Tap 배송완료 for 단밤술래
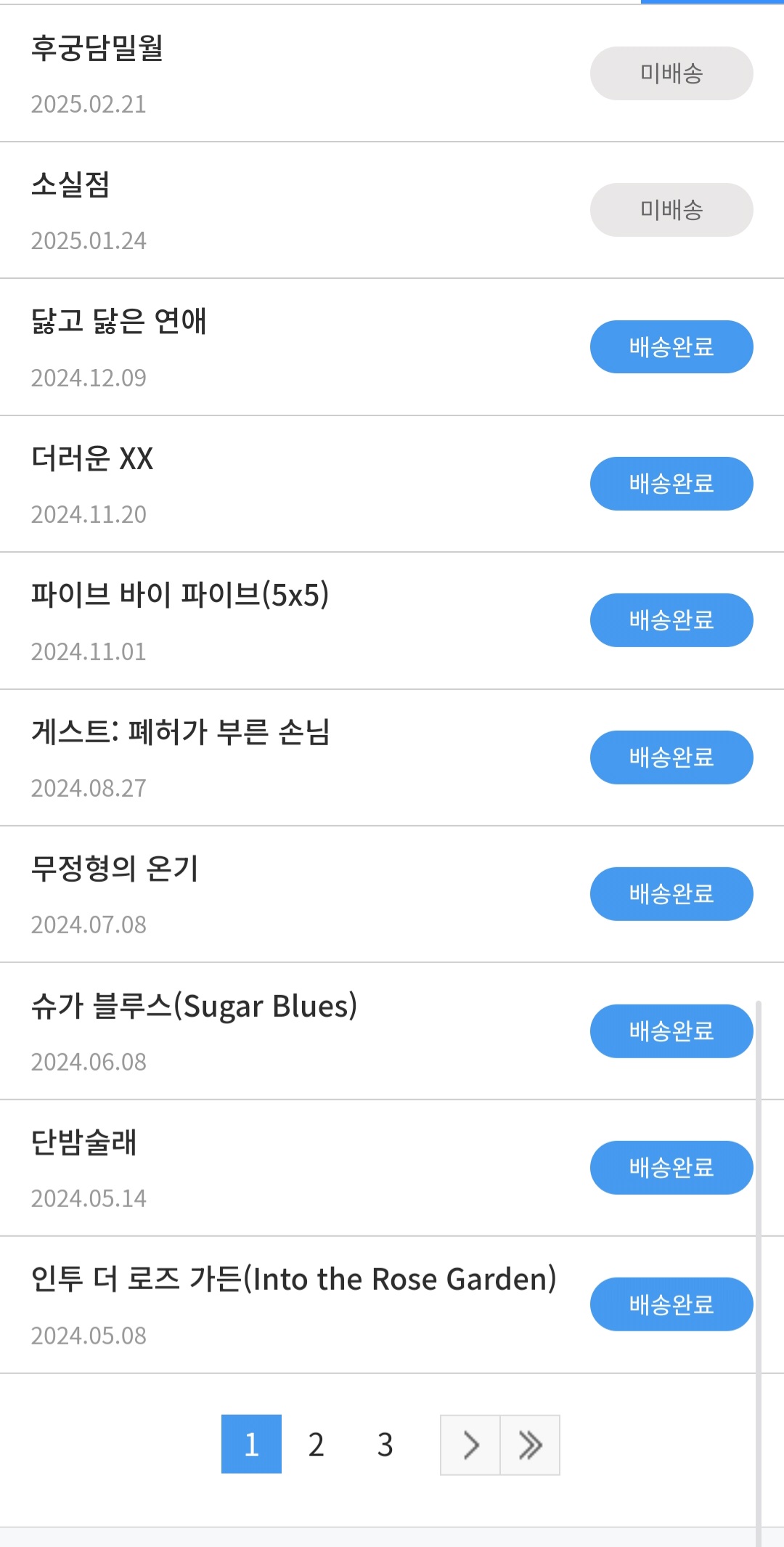Screen dimensions: 784x1547 tap(671, 1167)
